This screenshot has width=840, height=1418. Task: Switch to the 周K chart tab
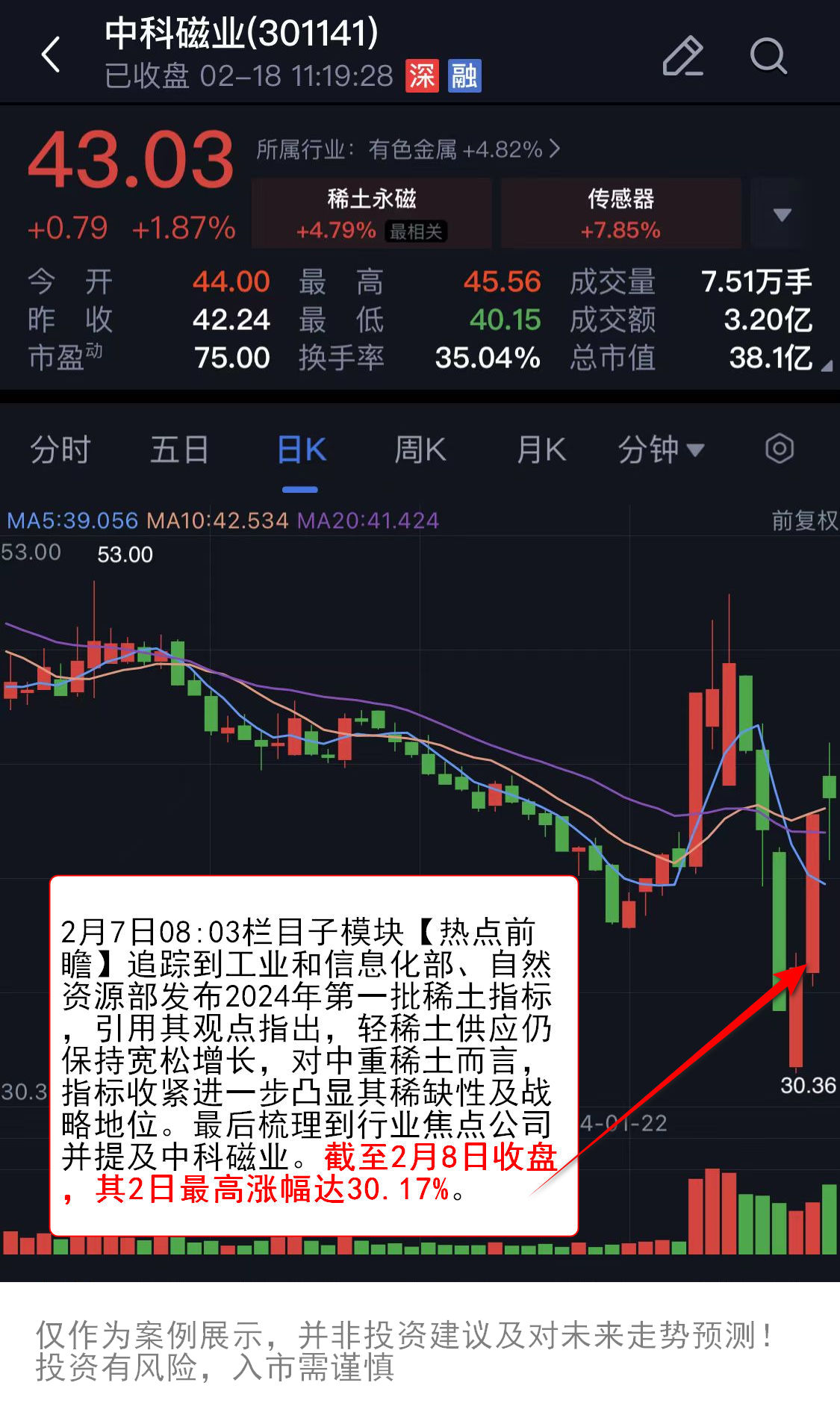[x=420, y=450]
